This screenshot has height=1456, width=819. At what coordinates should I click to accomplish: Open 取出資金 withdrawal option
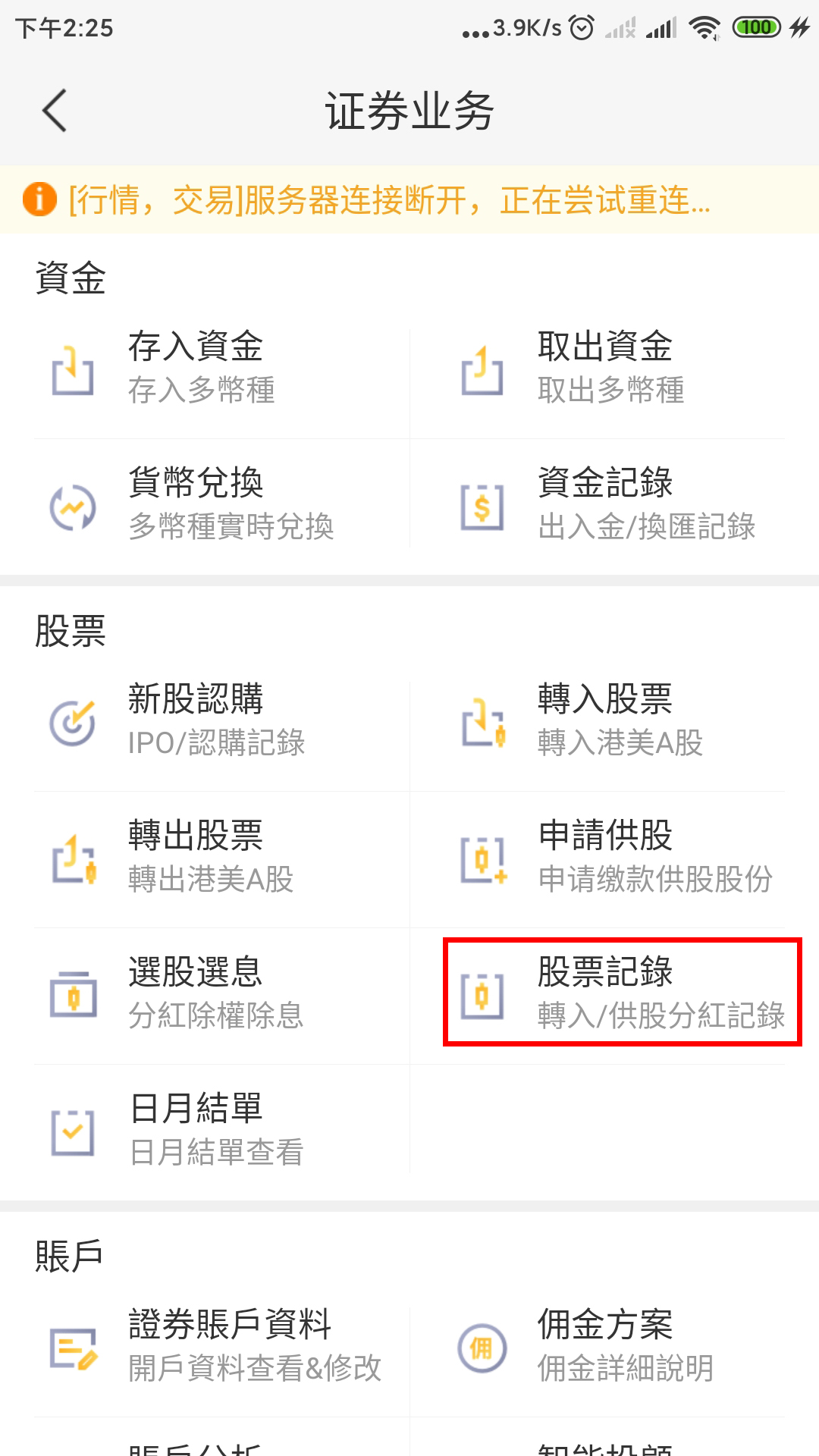pyautogui.click(x=598, y=370)
